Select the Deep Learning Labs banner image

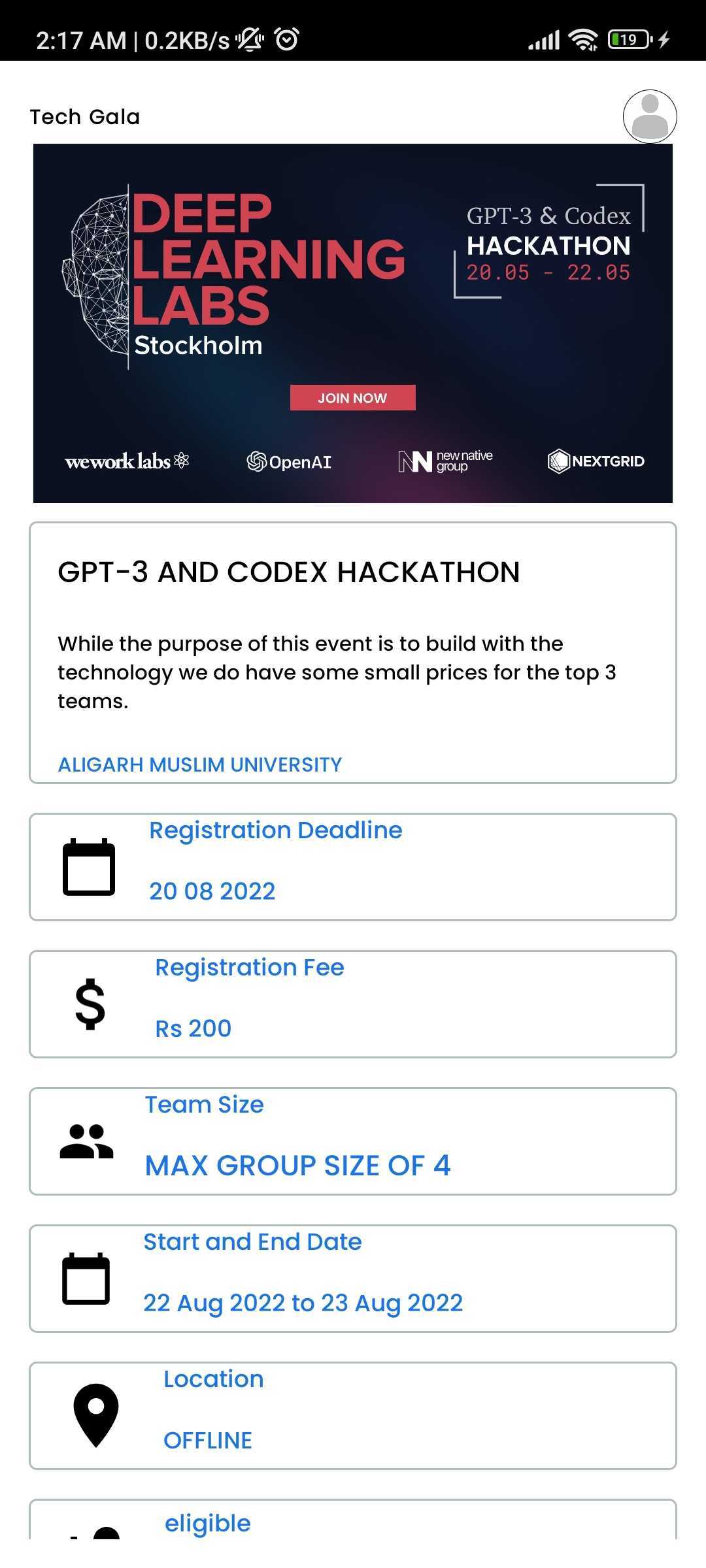click(x=353, y=323)
